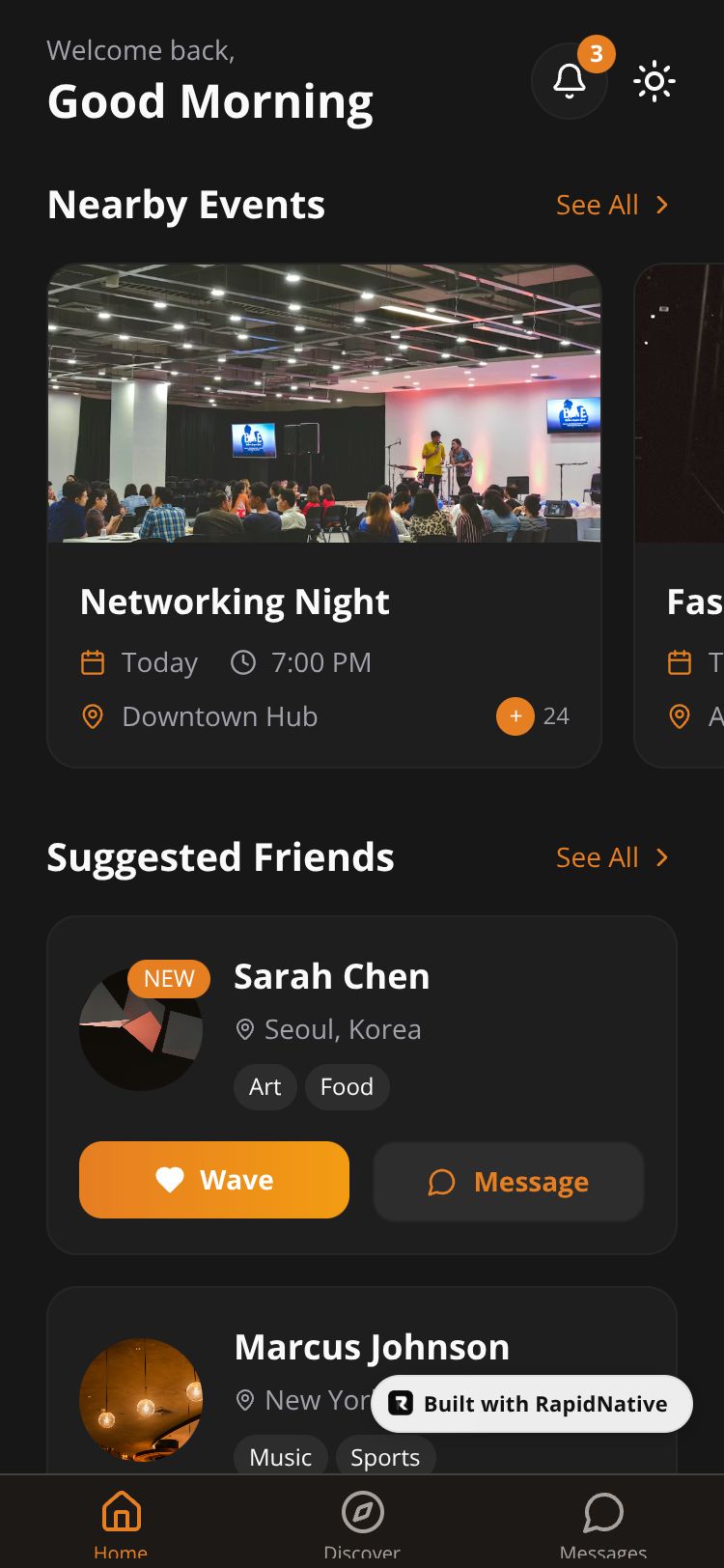See all Suggested Friends
This screenshot has height=1568, width=724.
[612, 857]
